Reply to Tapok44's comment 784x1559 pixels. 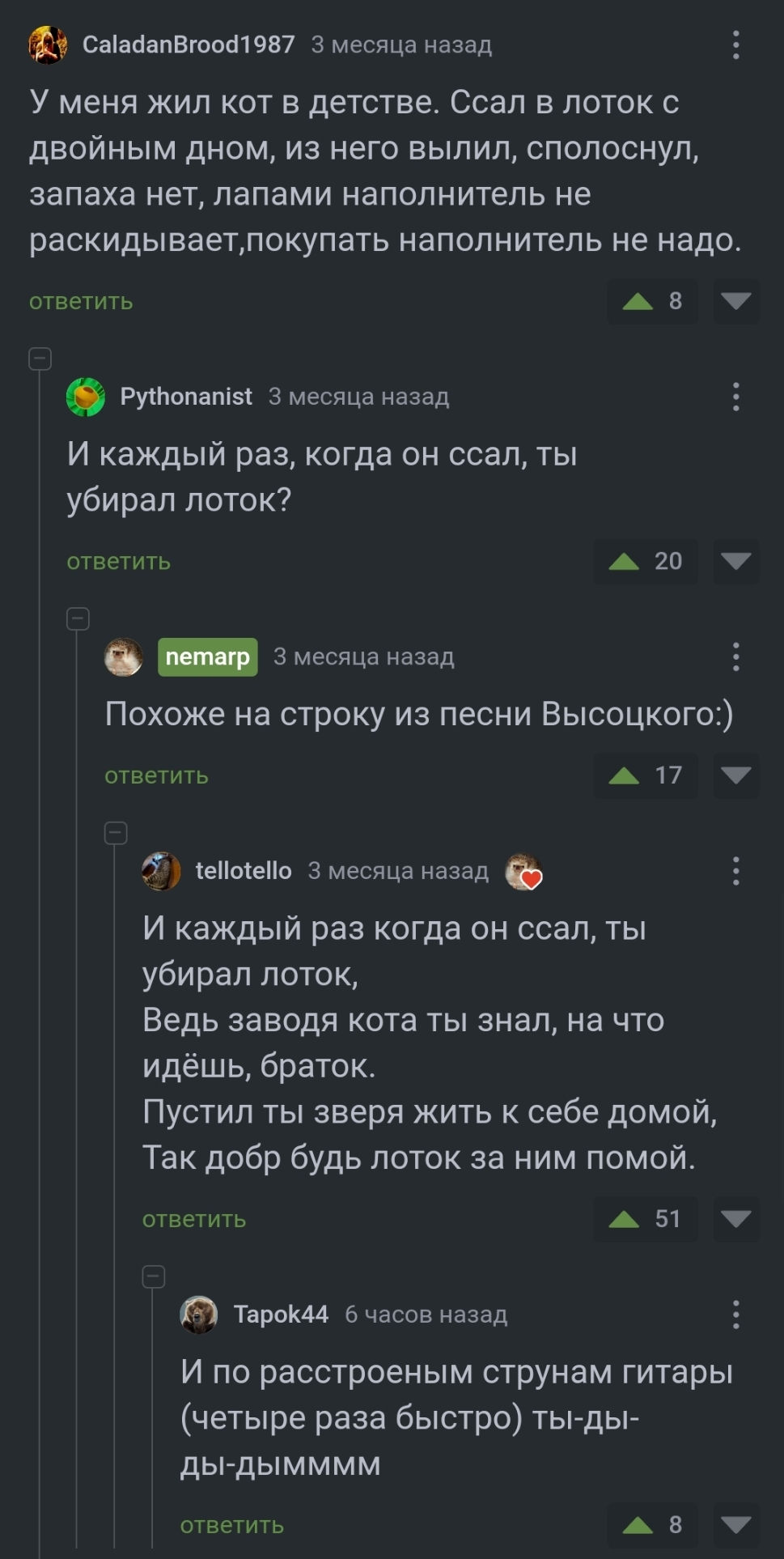(x=231, y=1526)
